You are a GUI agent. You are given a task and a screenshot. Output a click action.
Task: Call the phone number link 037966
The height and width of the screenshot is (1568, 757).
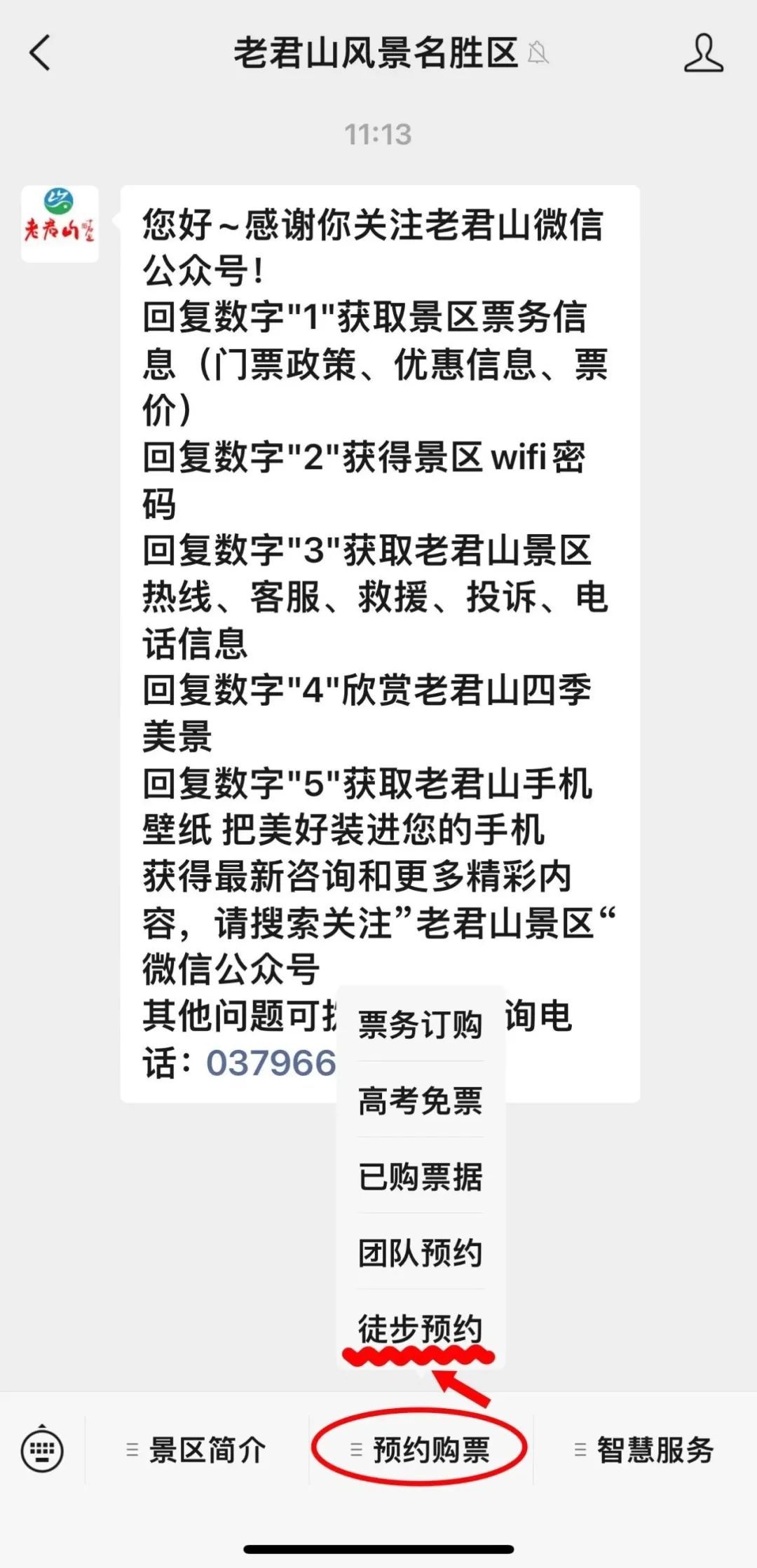coord(271,1063)
